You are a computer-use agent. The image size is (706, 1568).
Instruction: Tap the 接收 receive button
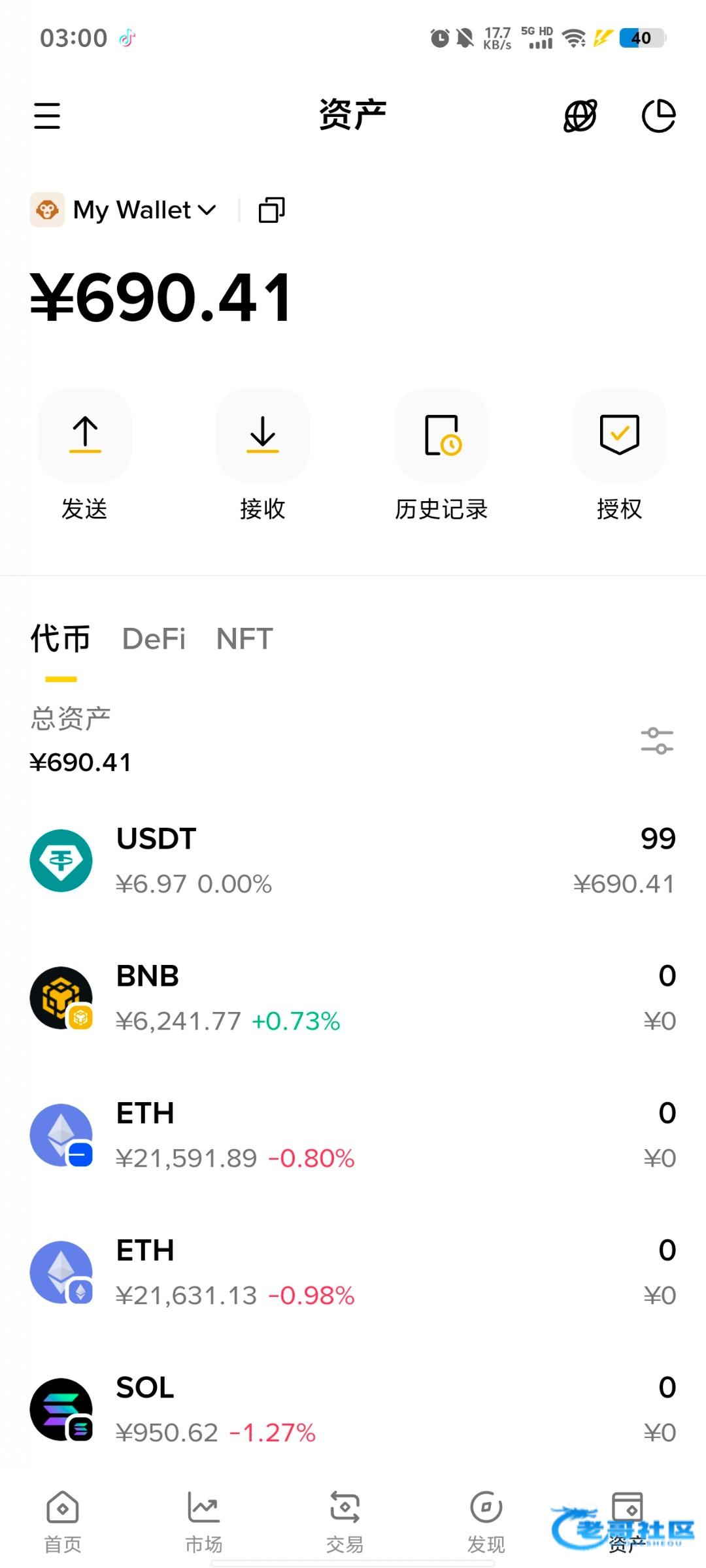click(263, 436)
